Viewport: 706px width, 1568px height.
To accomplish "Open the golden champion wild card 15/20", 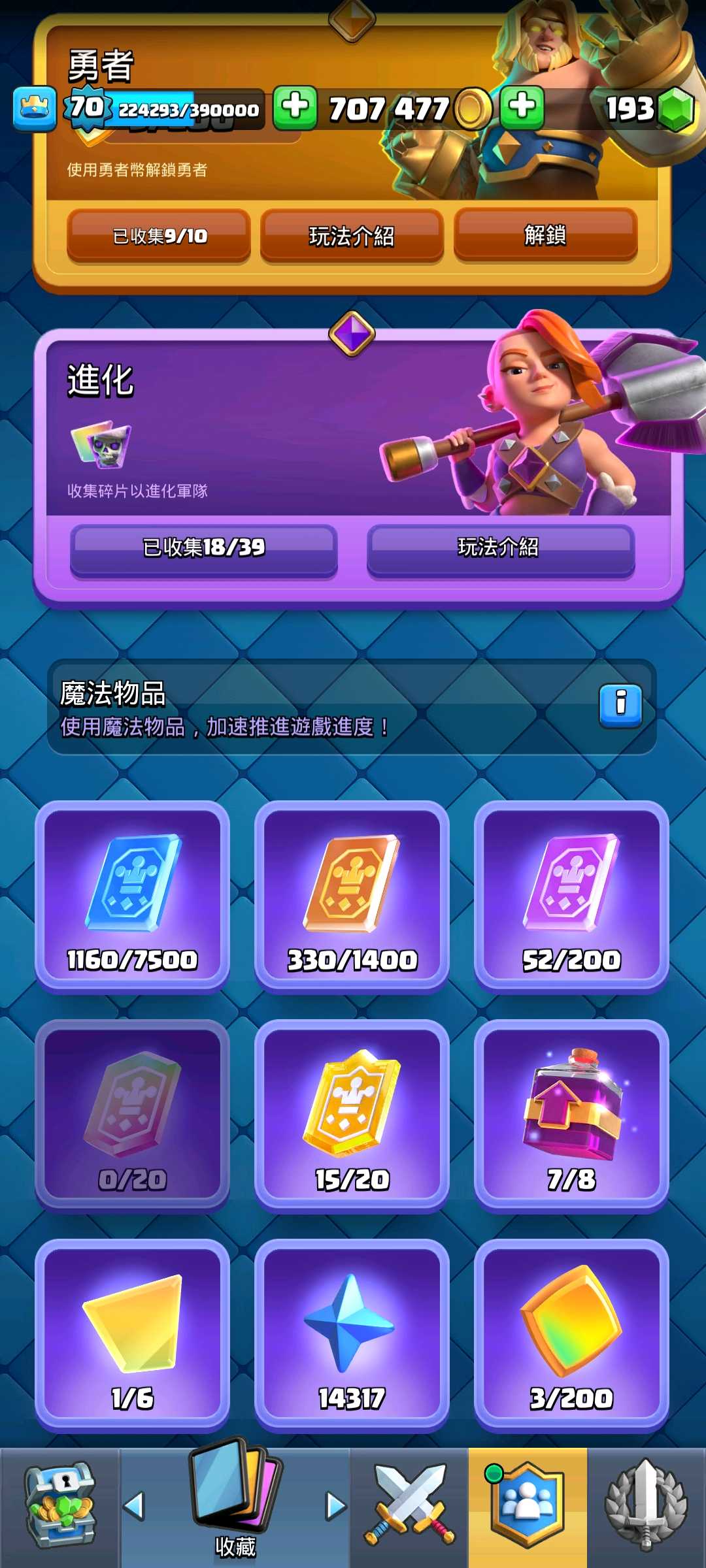I will 352,1115.
